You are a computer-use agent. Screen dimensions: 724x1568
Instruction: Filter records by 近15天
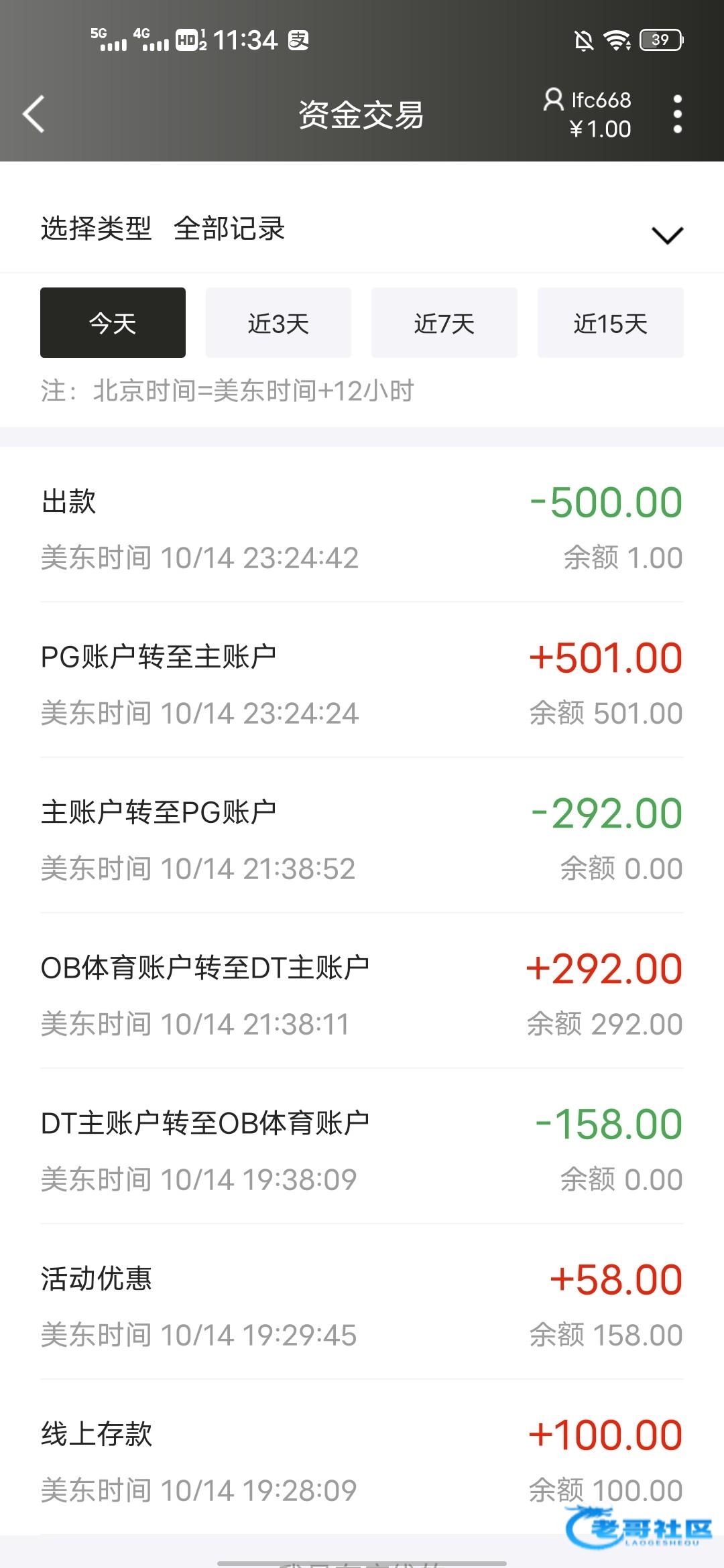(x=610, y=323)
